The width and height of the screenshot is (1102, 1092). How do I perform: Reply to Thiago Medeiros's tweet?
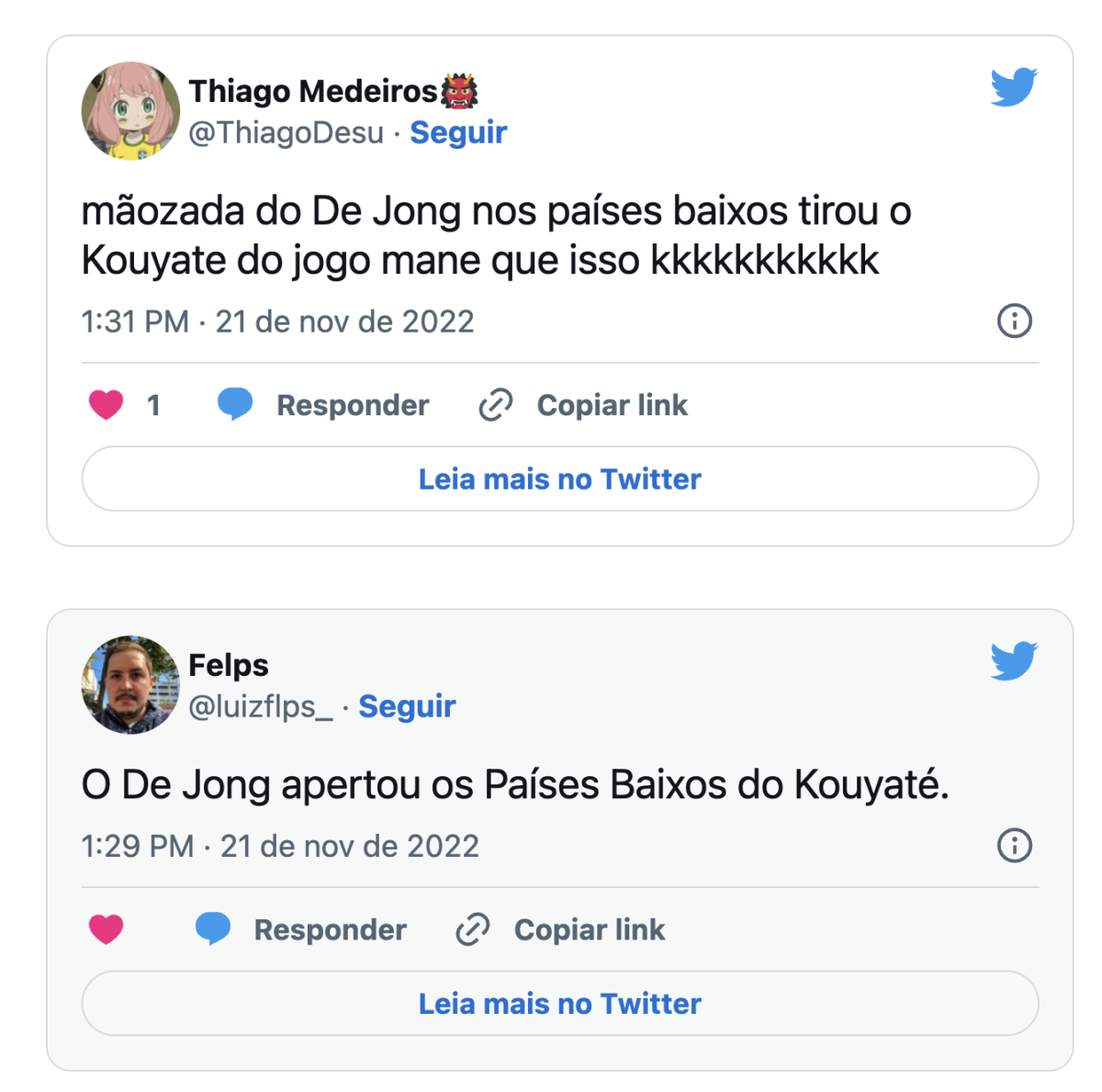point(323,405)
